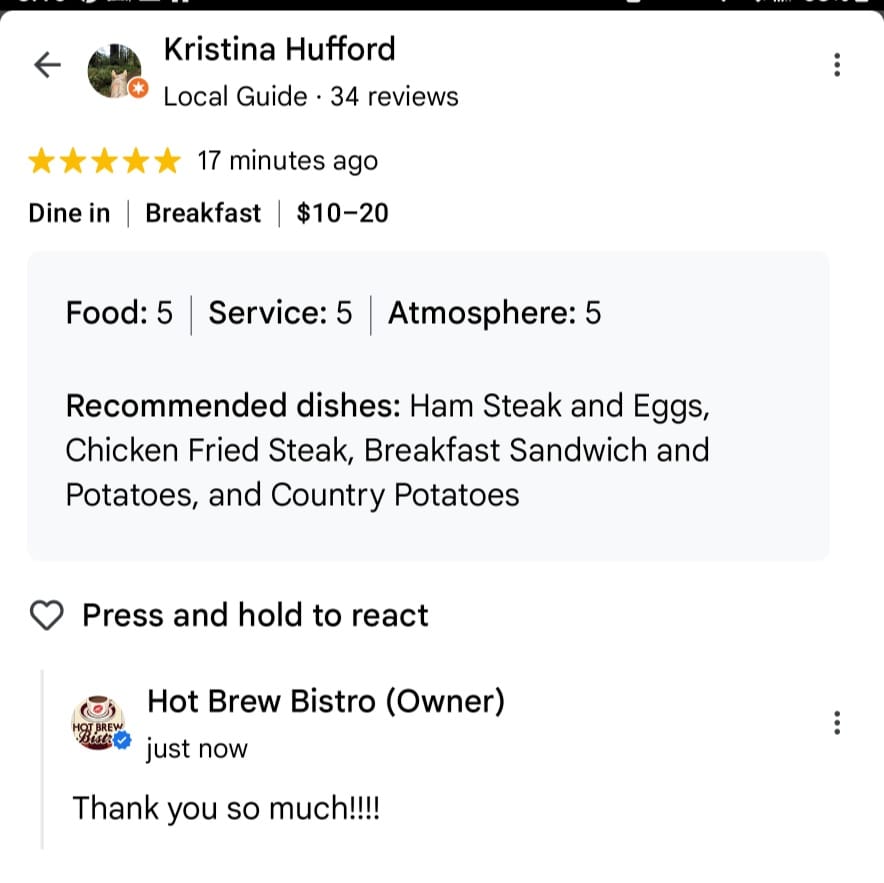Image resolution: width=884 pixels, height=883 pixels.
Task: Open Kristina Hufford's profile picture
Action: click(114, 71)
